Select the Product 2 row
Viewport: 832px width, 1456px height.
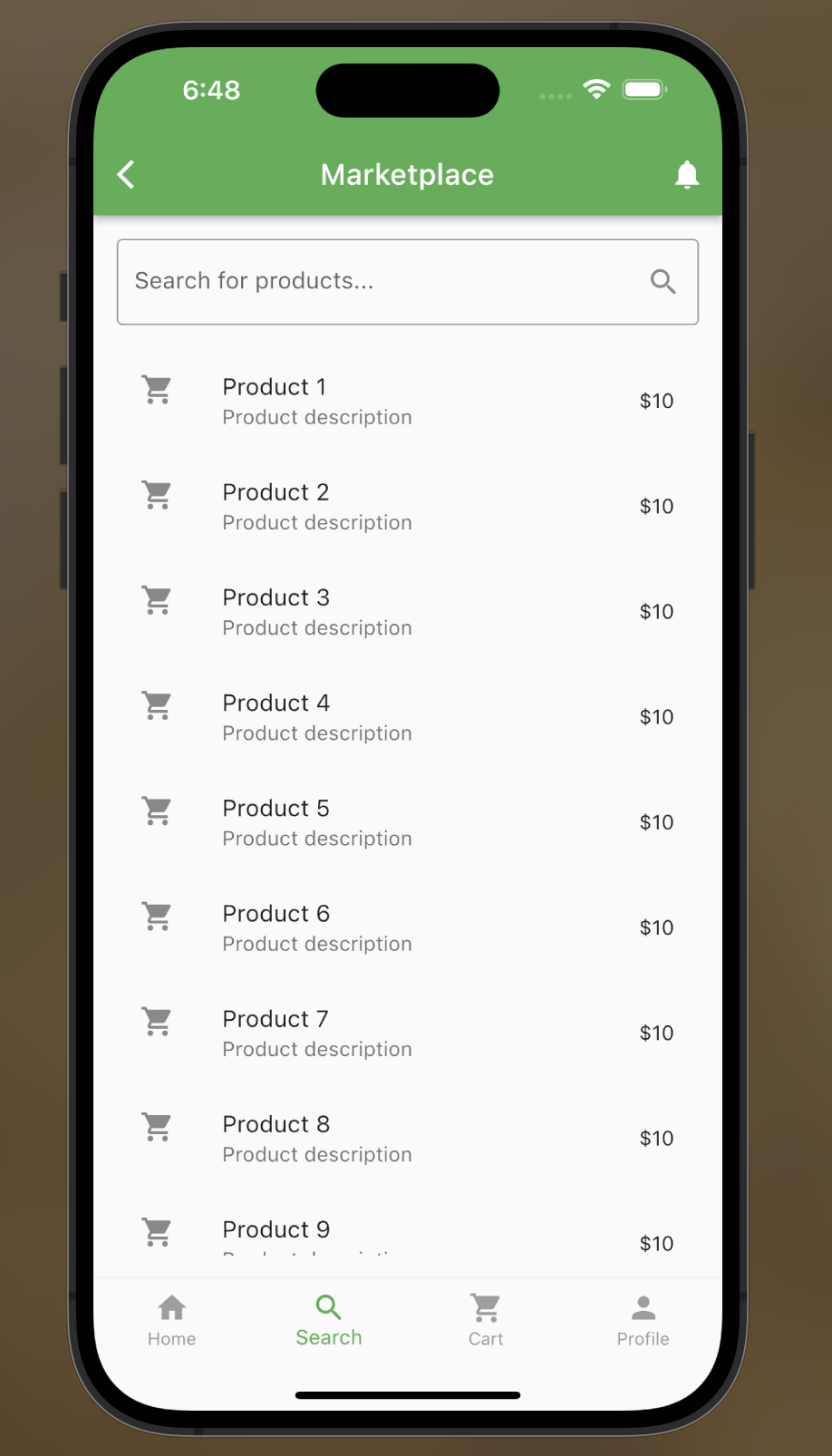pos(407,507)
